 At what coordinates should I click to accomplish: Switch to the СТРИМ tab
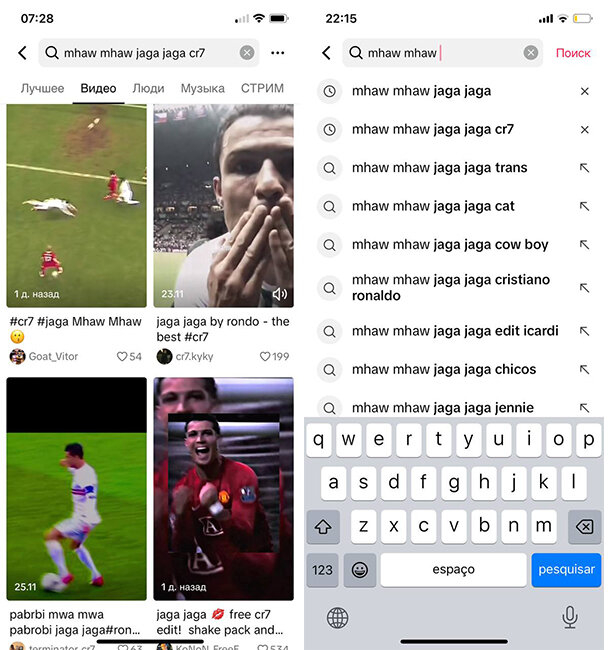pos(262,88)
